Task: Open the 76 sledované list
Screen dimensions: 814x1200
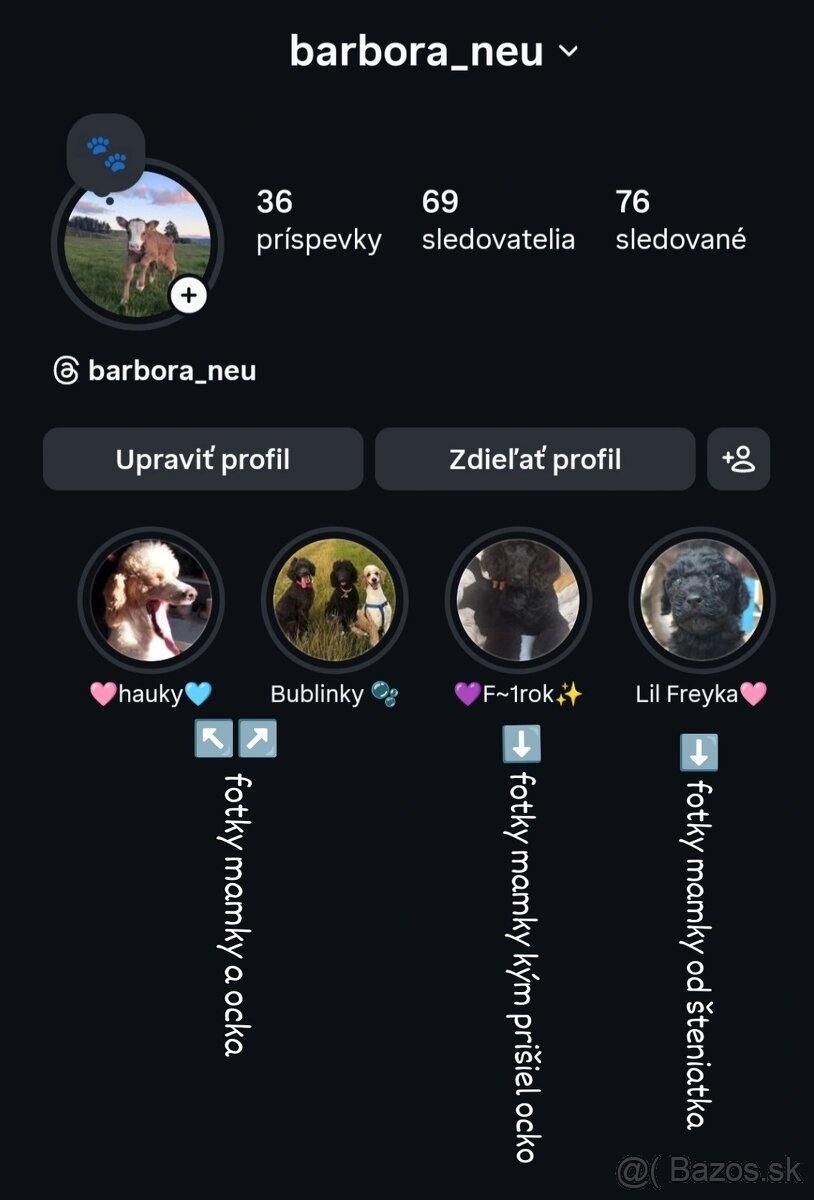Action: tap(680, 220)
